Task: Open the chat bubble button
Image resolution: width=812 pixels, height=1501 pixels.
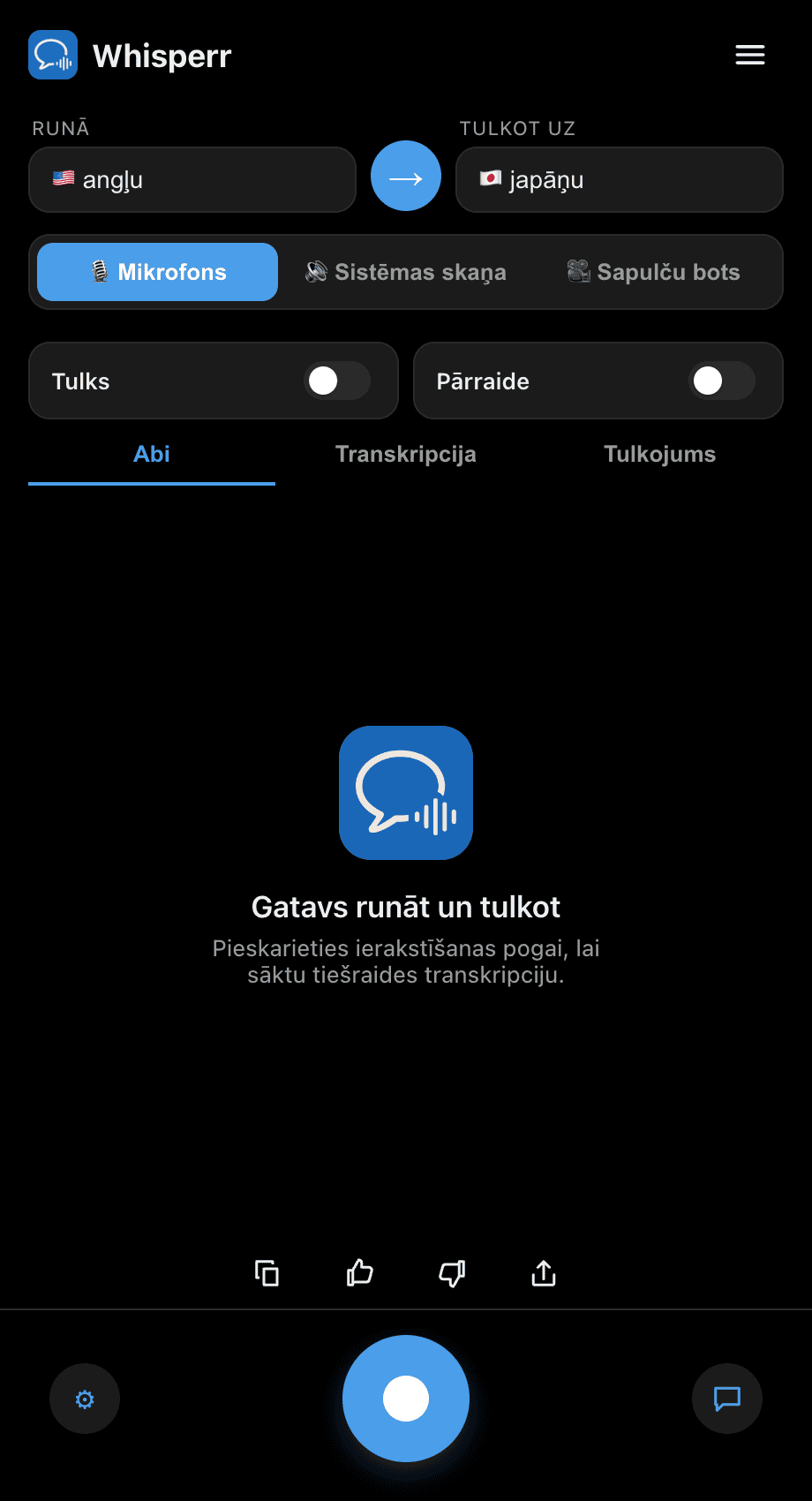Action: [727, 1399]
